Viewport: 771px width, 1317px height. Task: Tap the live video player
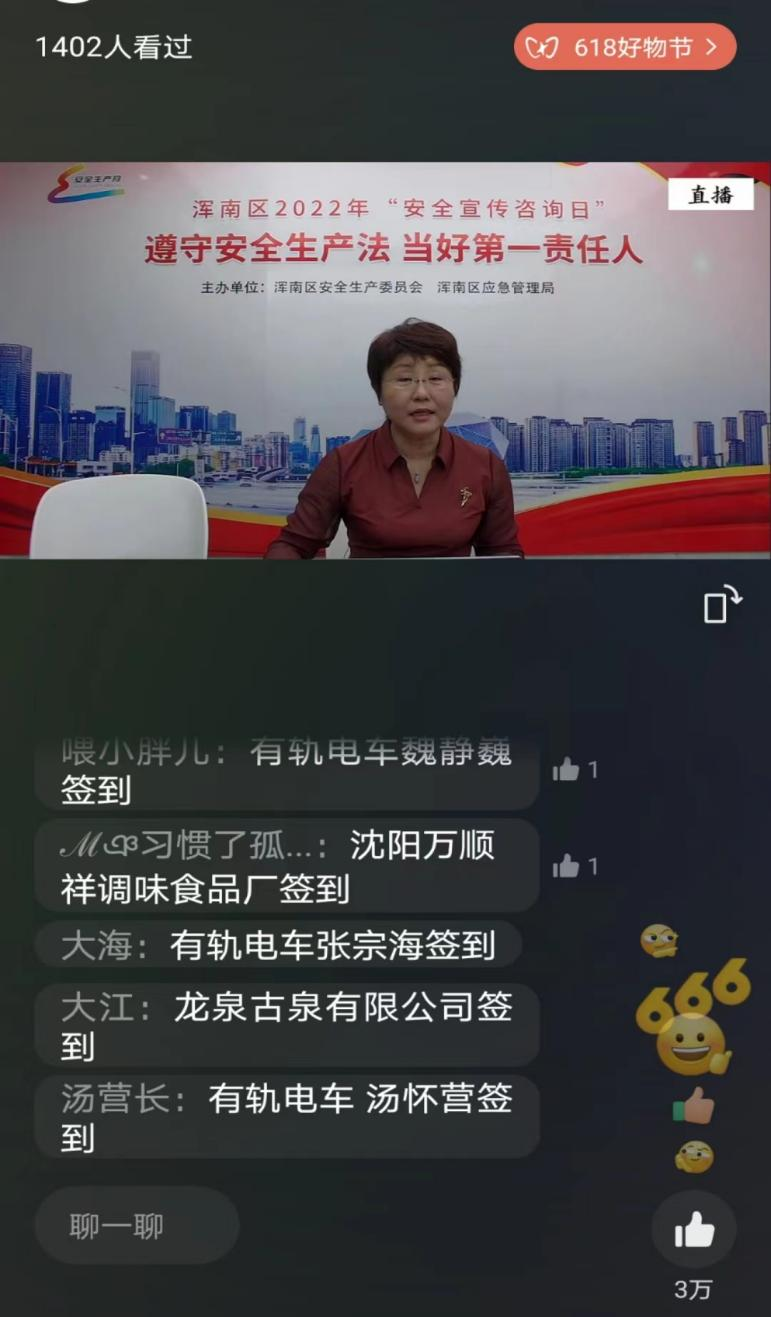[385, 360]
